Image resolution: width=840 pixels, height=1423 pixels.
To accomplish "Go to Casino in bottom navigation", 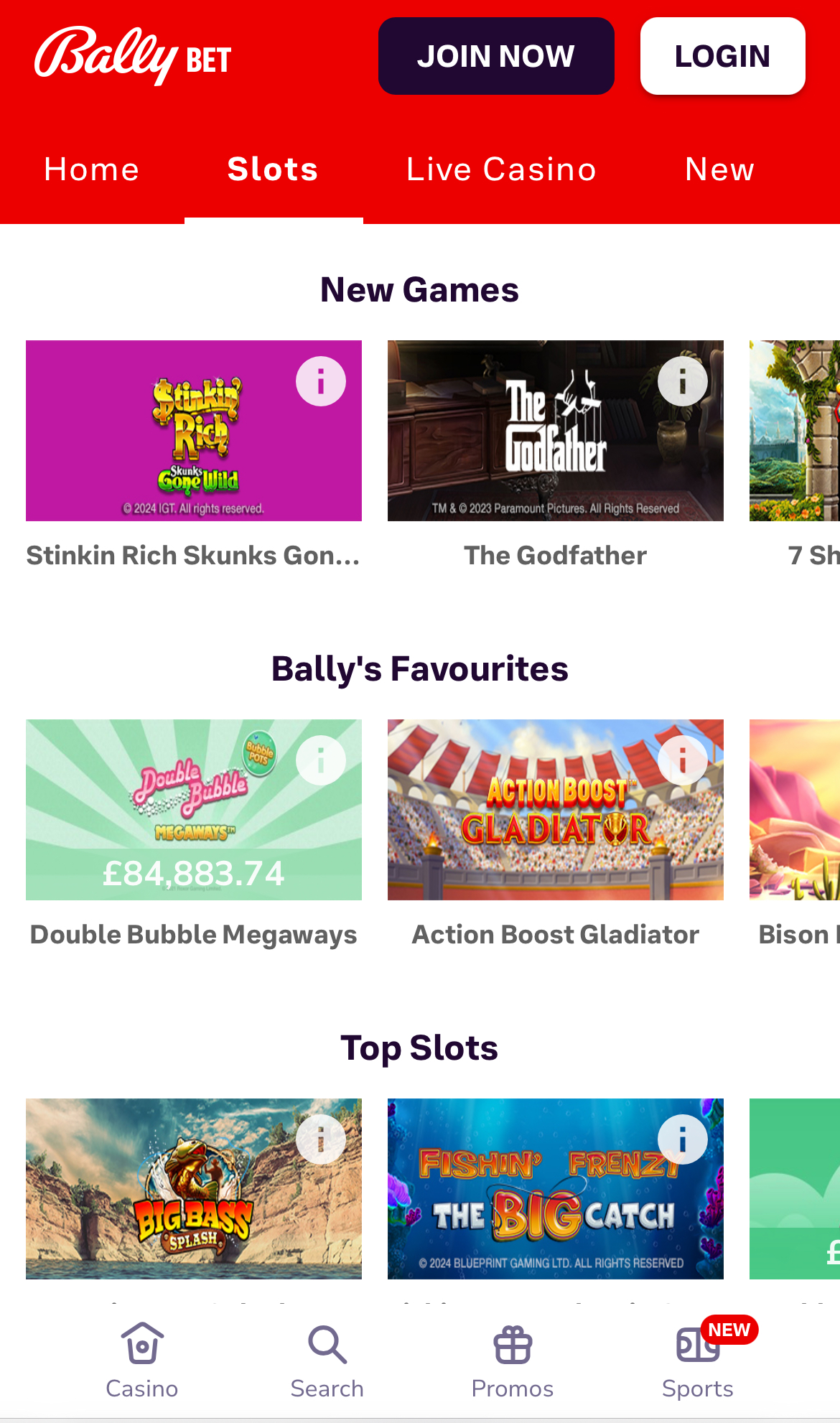I will [142, 1361].
